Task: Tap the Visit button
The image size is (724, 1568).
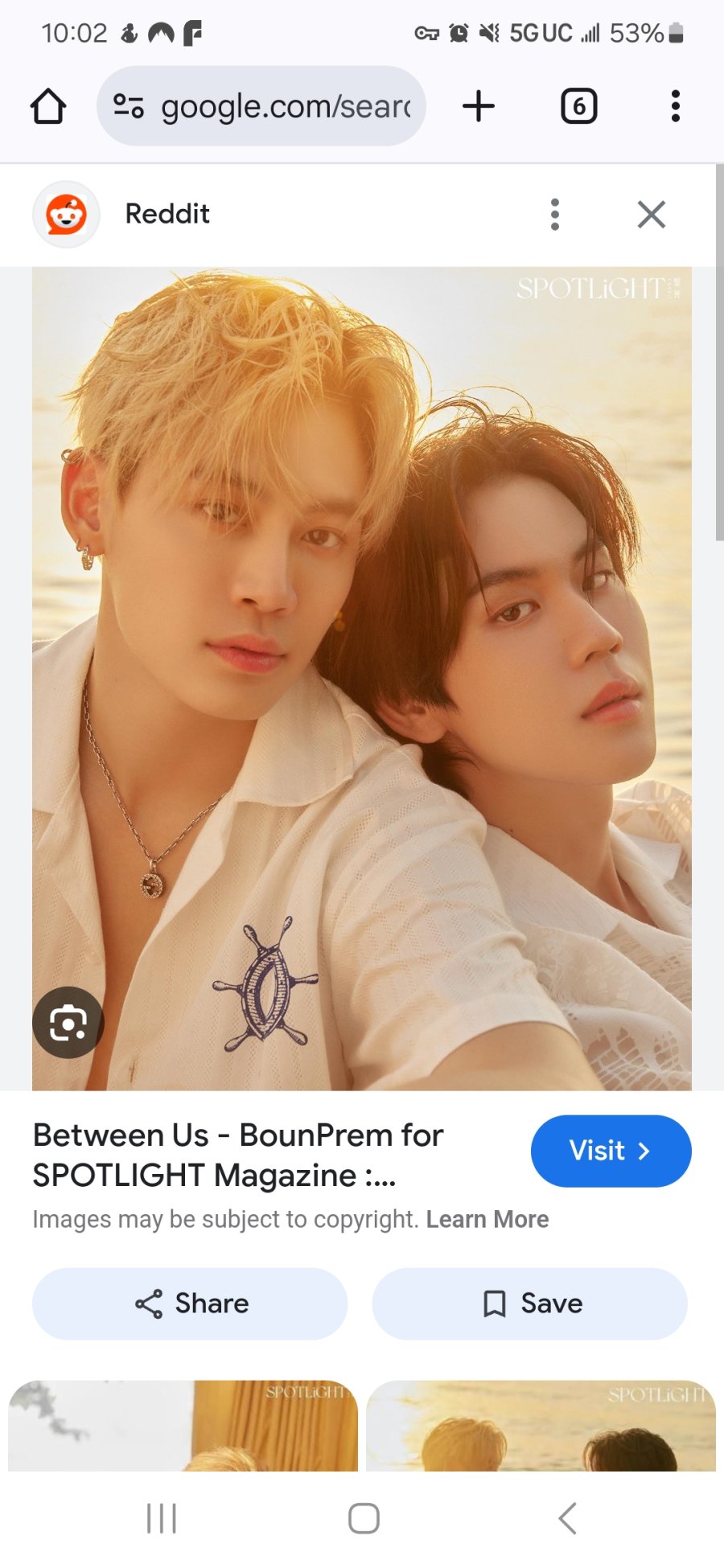Action: (611, 1151)
